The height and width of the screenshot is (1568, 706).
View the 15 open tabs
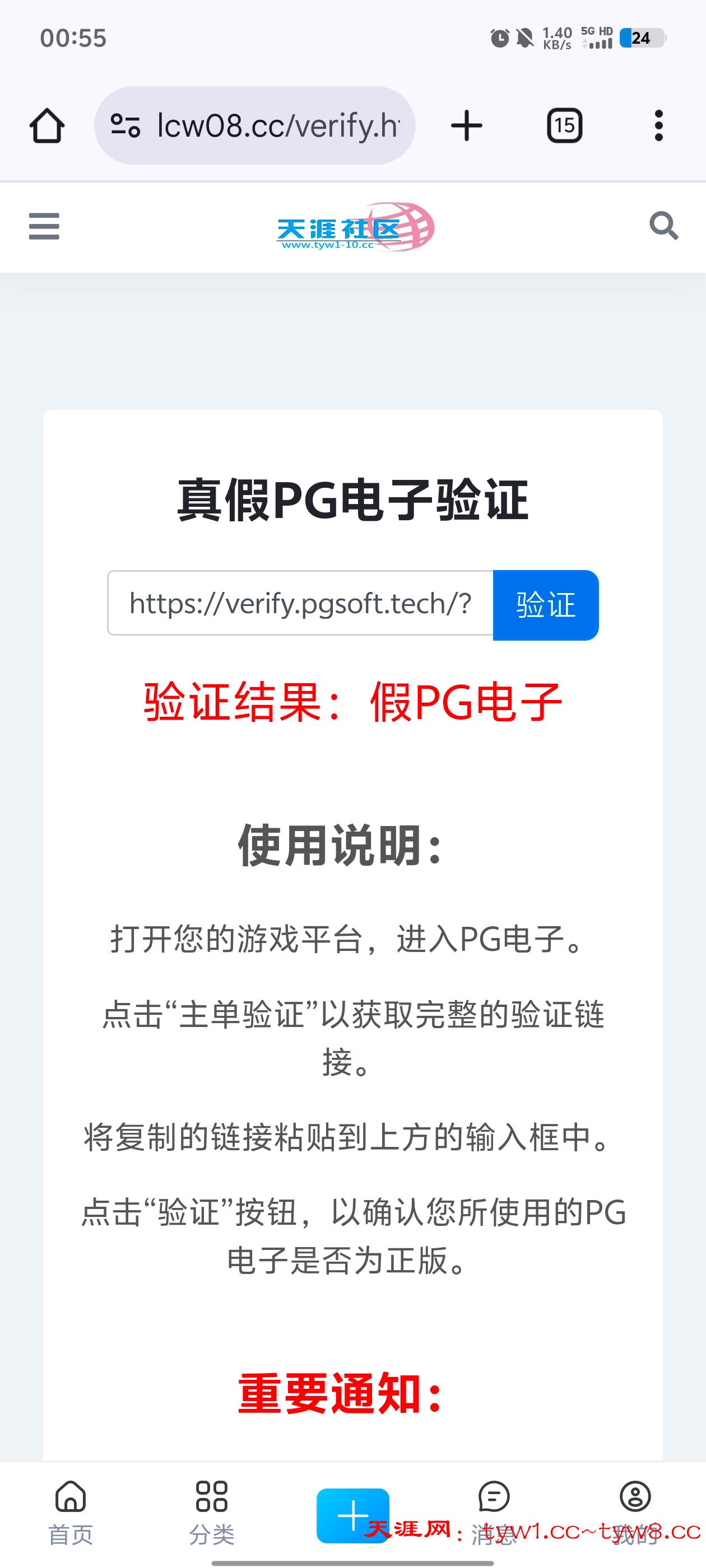(x=564, y=126)
